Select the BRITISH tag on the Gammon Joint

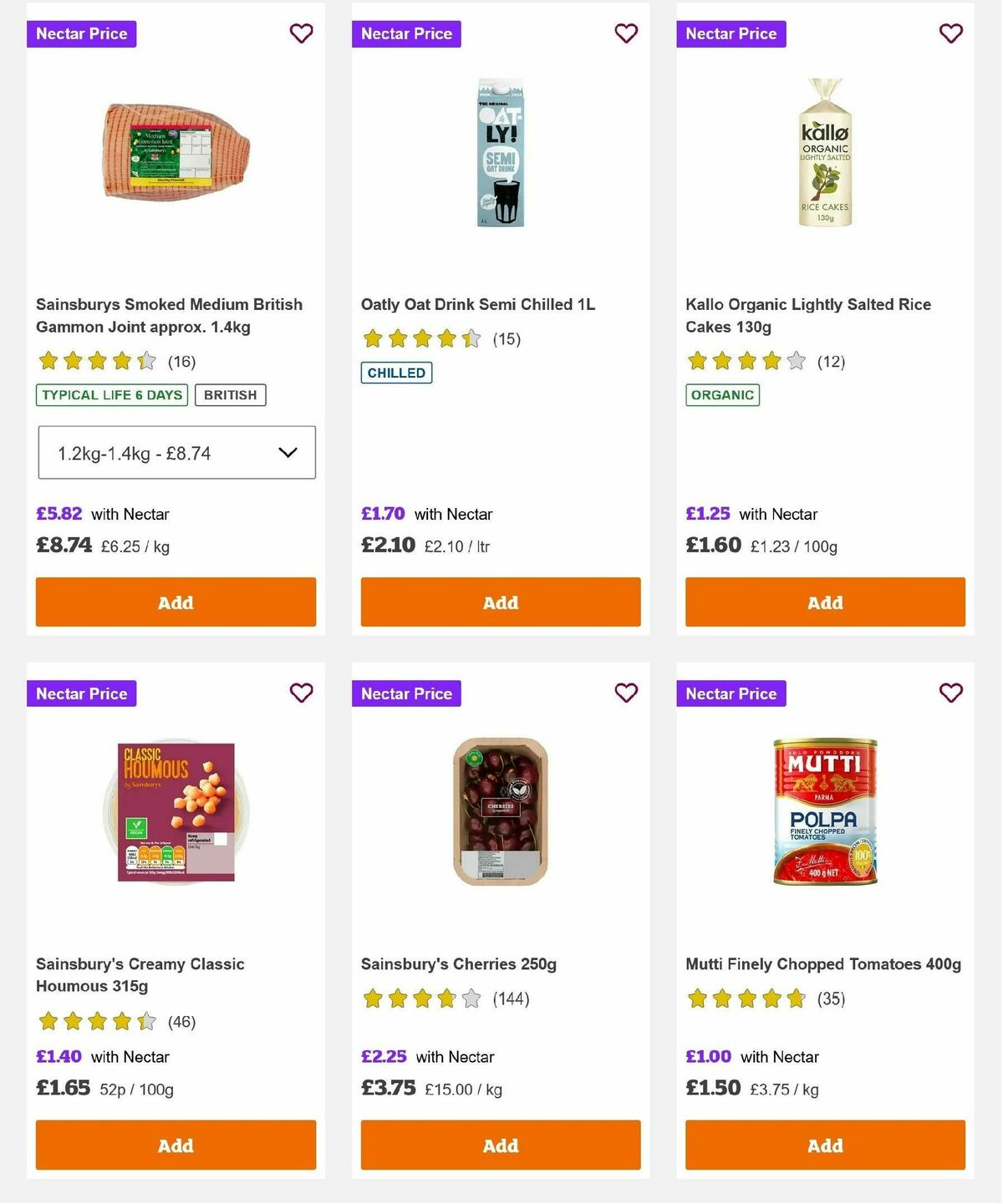click(231, 394)
